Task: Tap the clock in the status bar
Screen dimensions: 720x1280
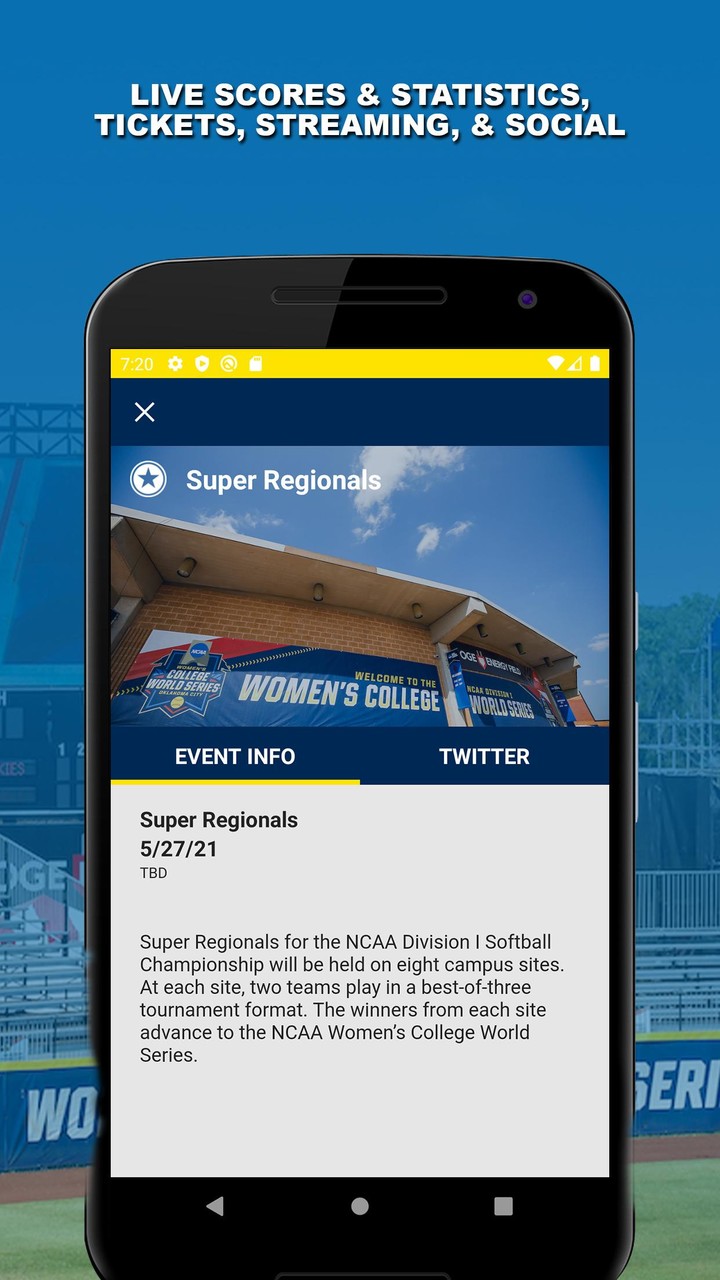Action: pyautogui.click(x=137, y=365)
